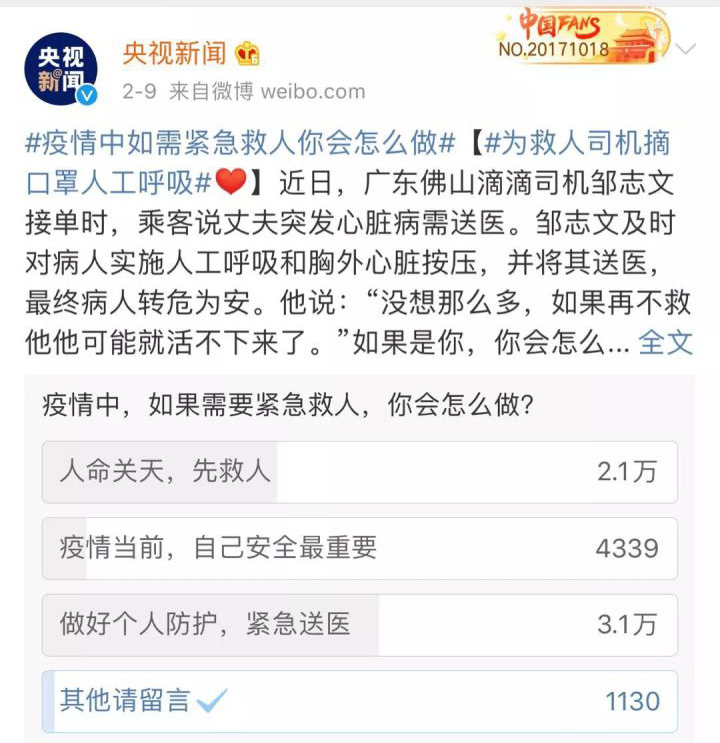Tap 全文 to read full post

(x=665, y=343)
